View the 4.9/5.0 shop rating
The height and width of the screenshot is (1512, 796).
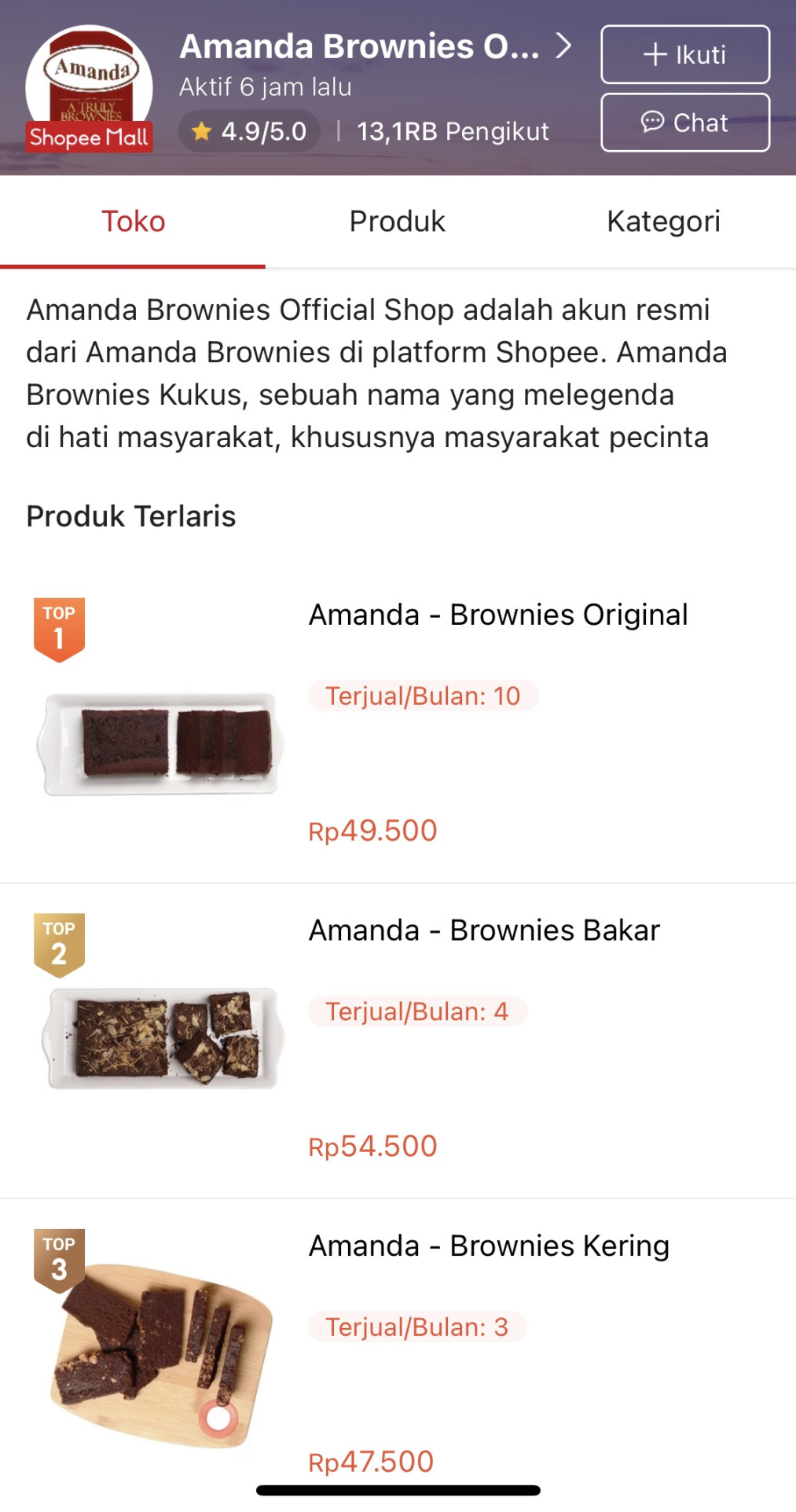click(x=249, y=131)
